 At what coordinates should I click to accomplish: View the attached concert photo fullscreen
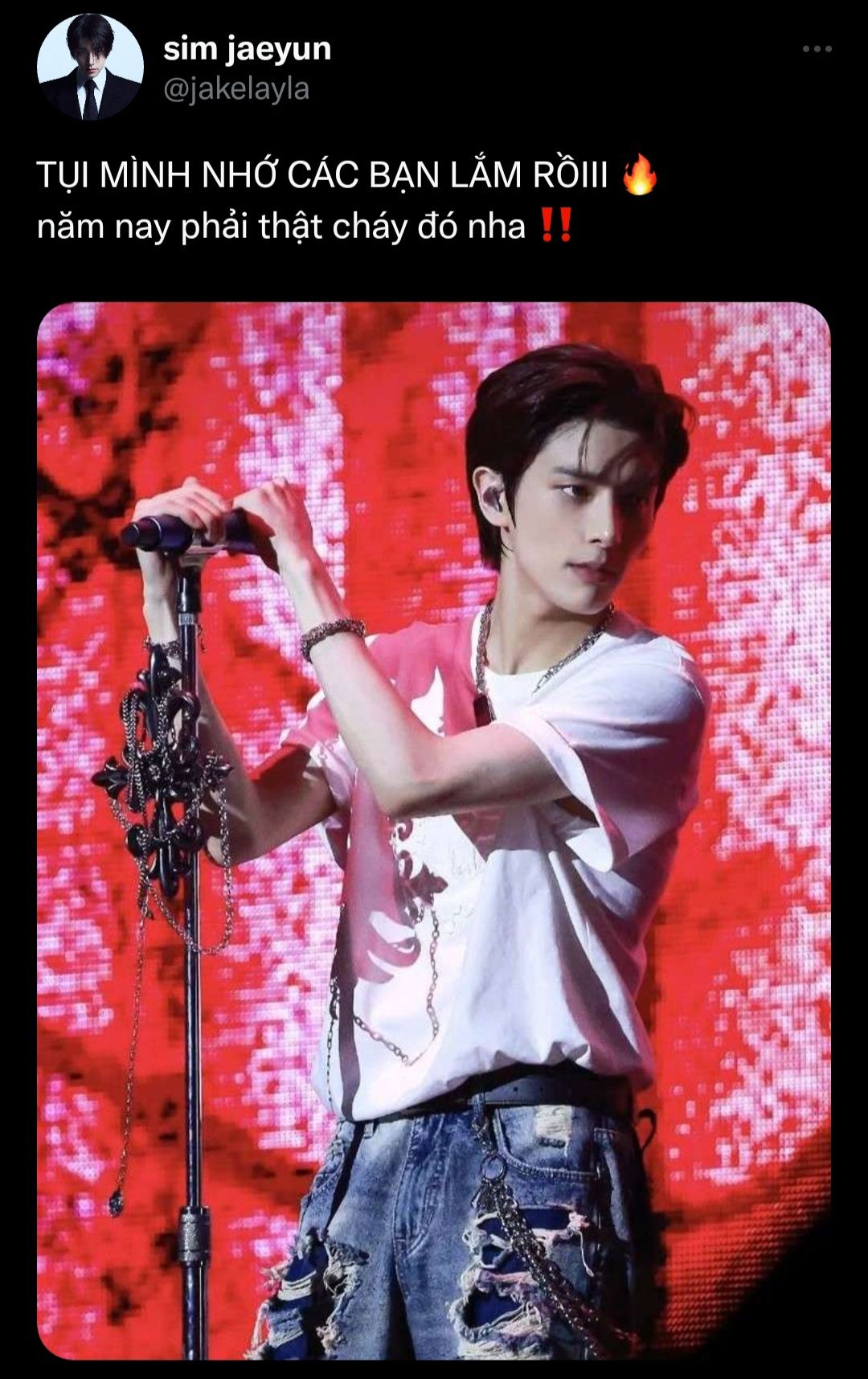click(434, 830)
